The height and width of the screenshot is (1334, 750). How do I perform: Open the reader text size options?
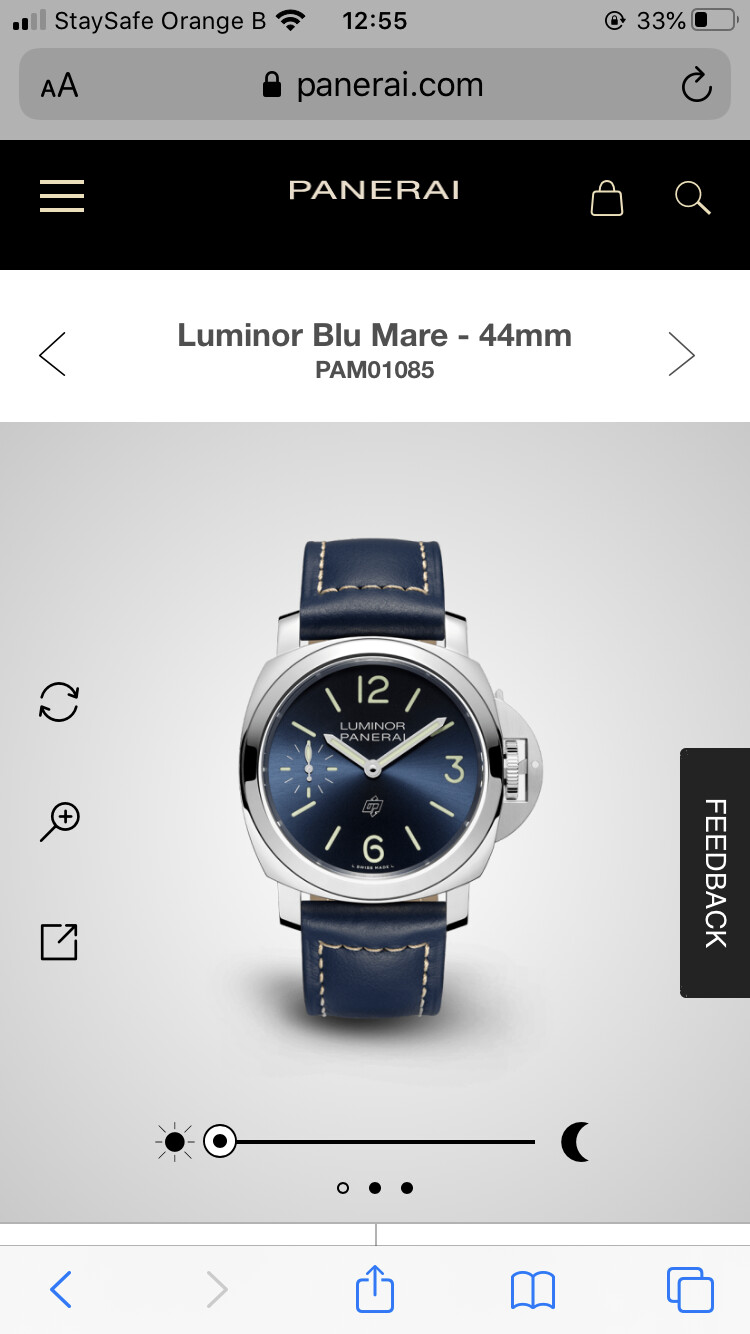pyautogui.click(x=59, y=86)
